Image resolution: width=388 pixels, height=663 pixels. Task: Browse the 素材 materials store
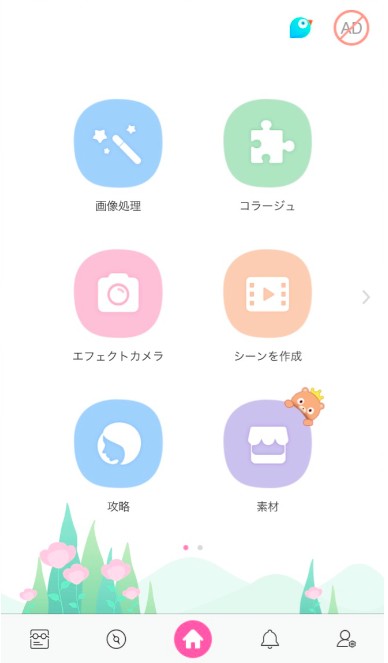tap(268, 444)
